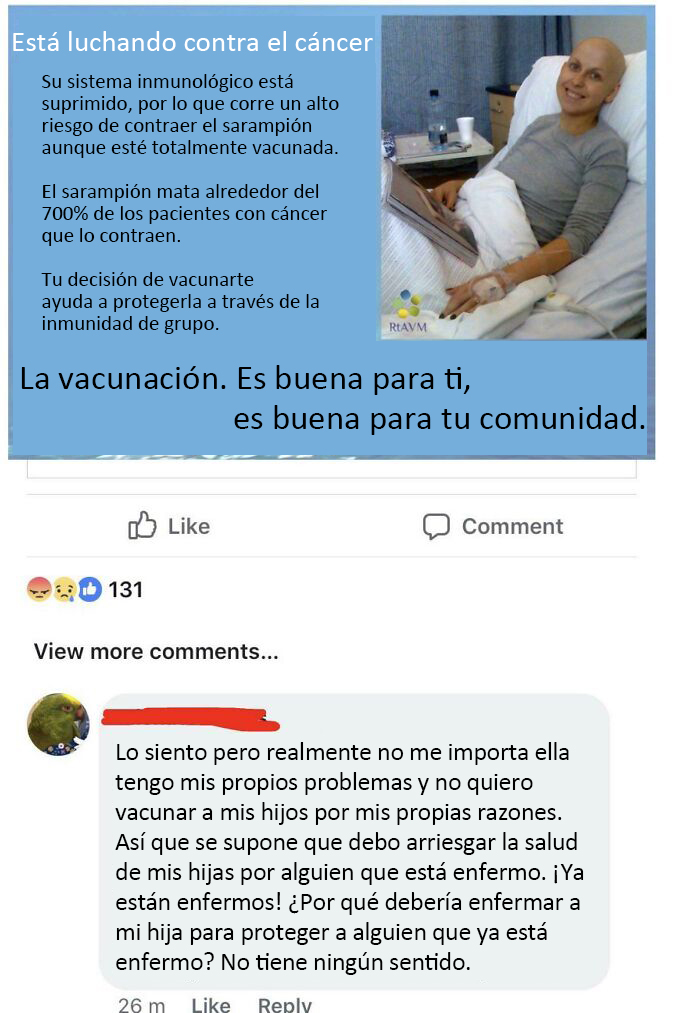Like the vaccination post
Screen dimensions: 700x1013
pos(170,526)
